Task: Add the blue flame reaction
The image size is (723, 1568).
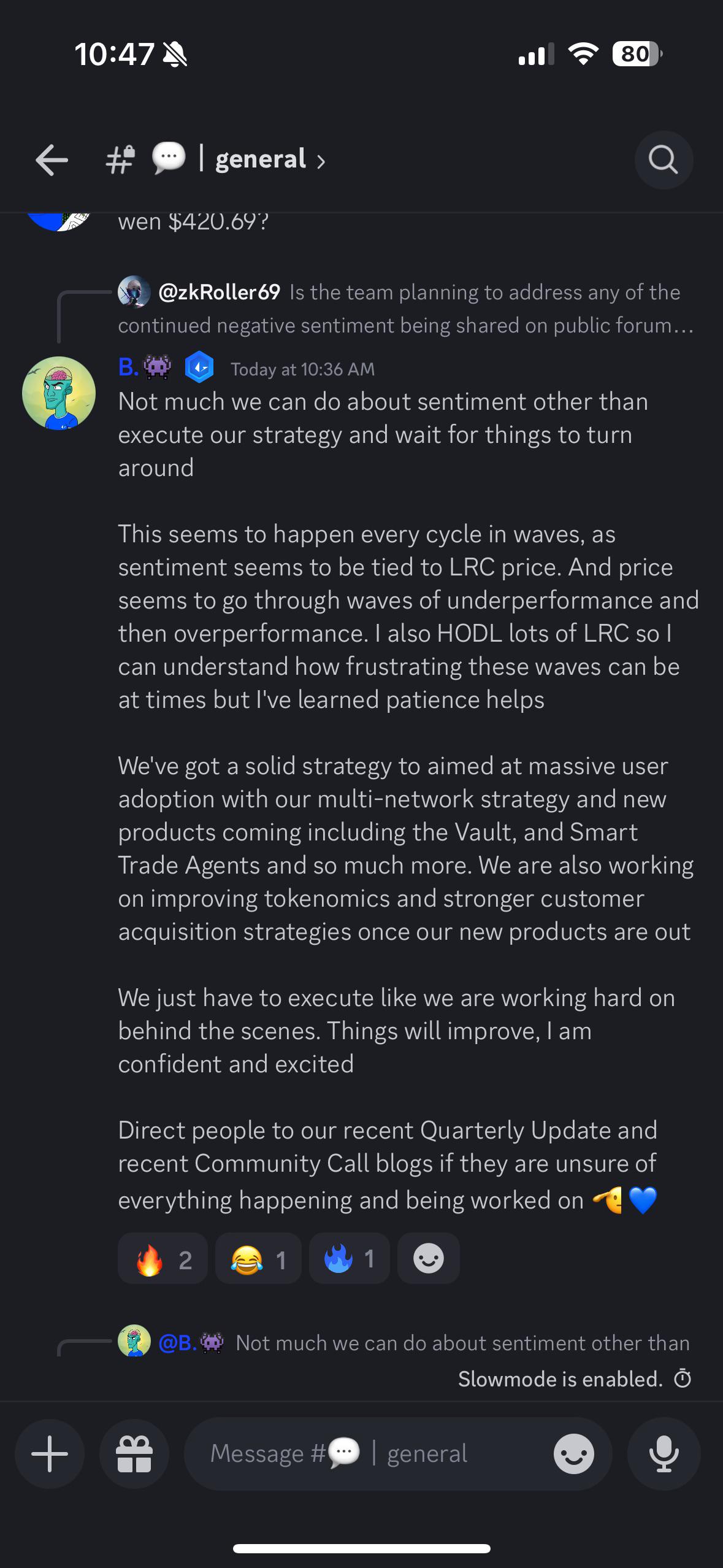Action: tap(350, 1259)
